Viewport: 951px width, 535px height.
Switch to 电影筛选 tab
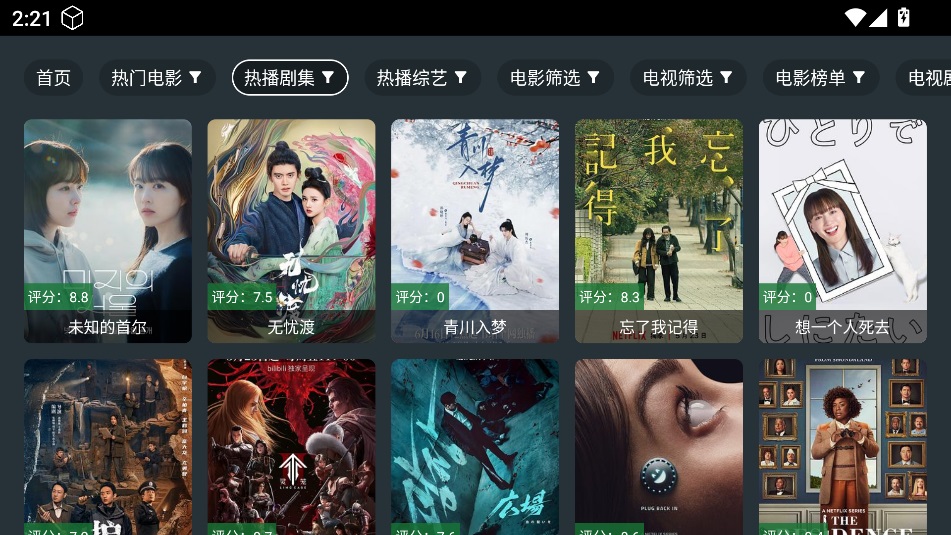tap(555, 78)
